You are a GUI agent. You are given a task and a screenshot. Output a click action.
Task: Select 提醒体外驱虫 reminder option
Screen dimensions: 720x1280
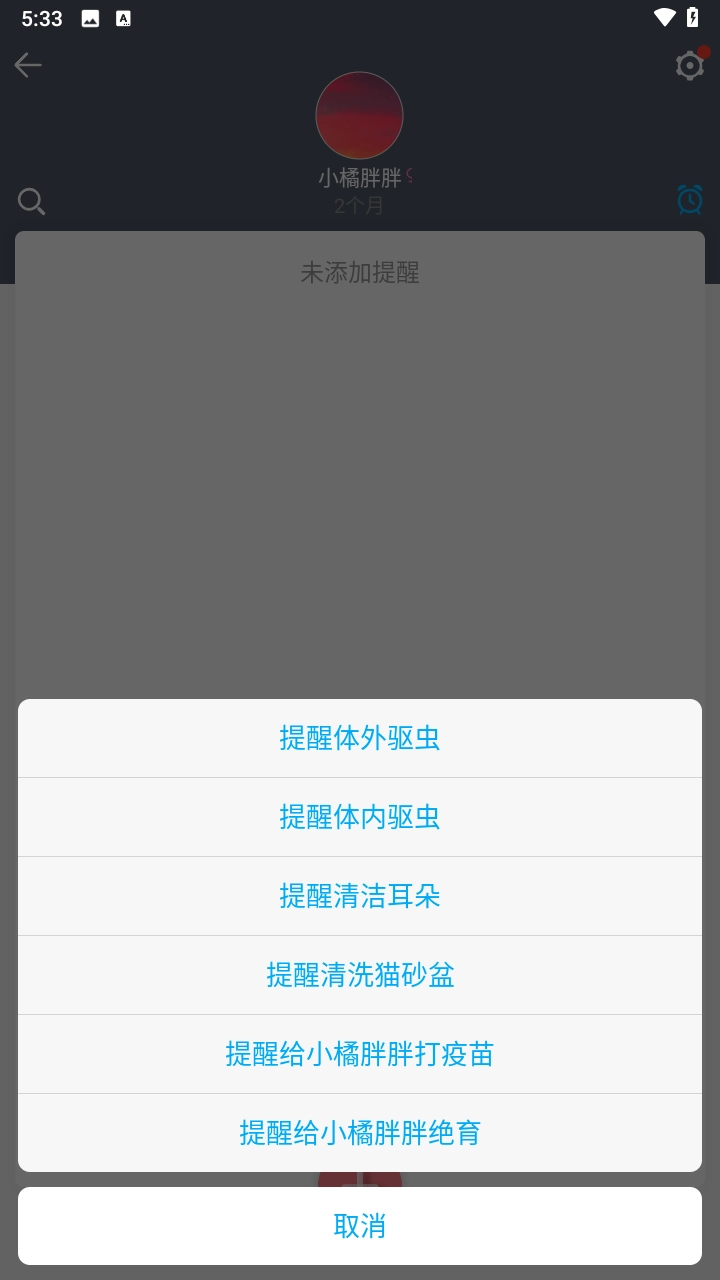click(360, 738)
